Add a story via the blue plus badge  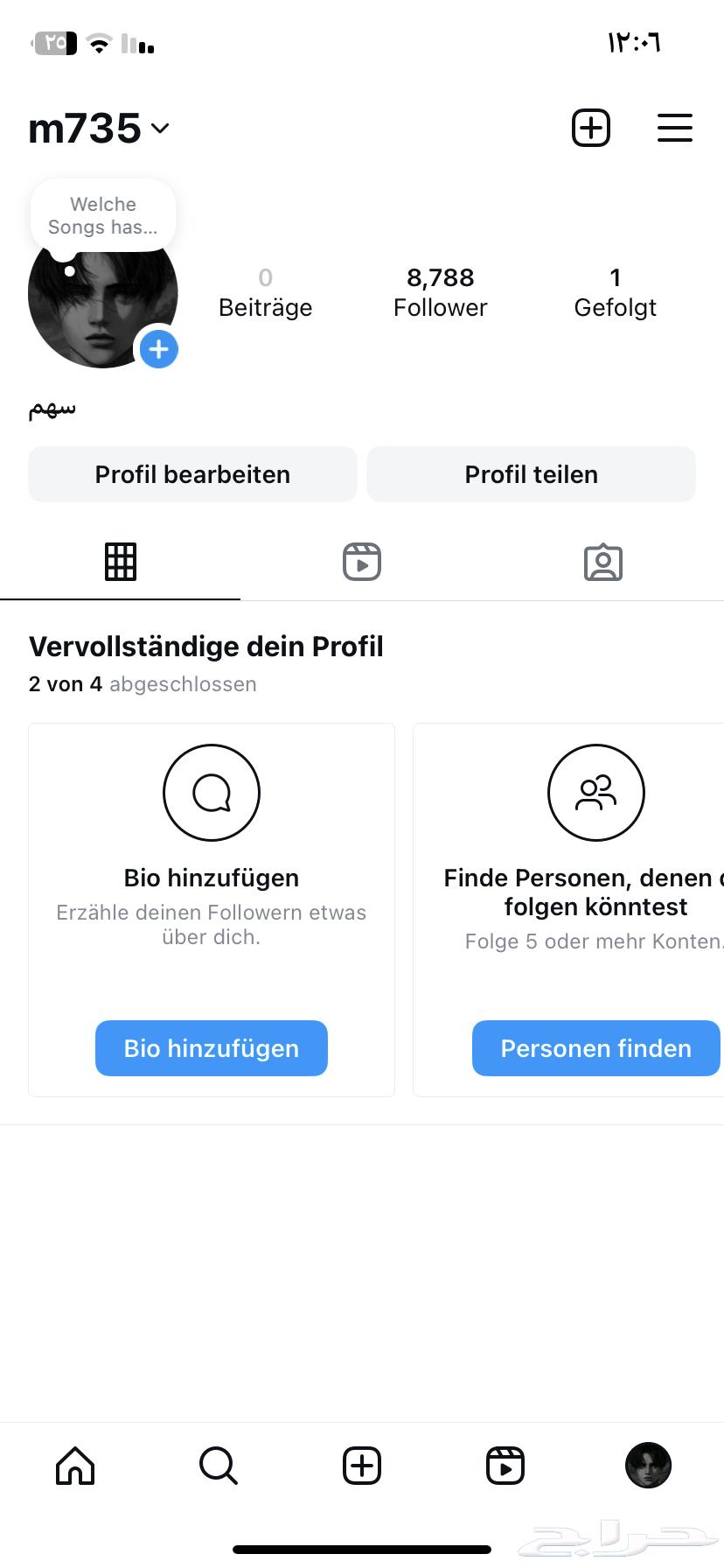tap(158, 349)
